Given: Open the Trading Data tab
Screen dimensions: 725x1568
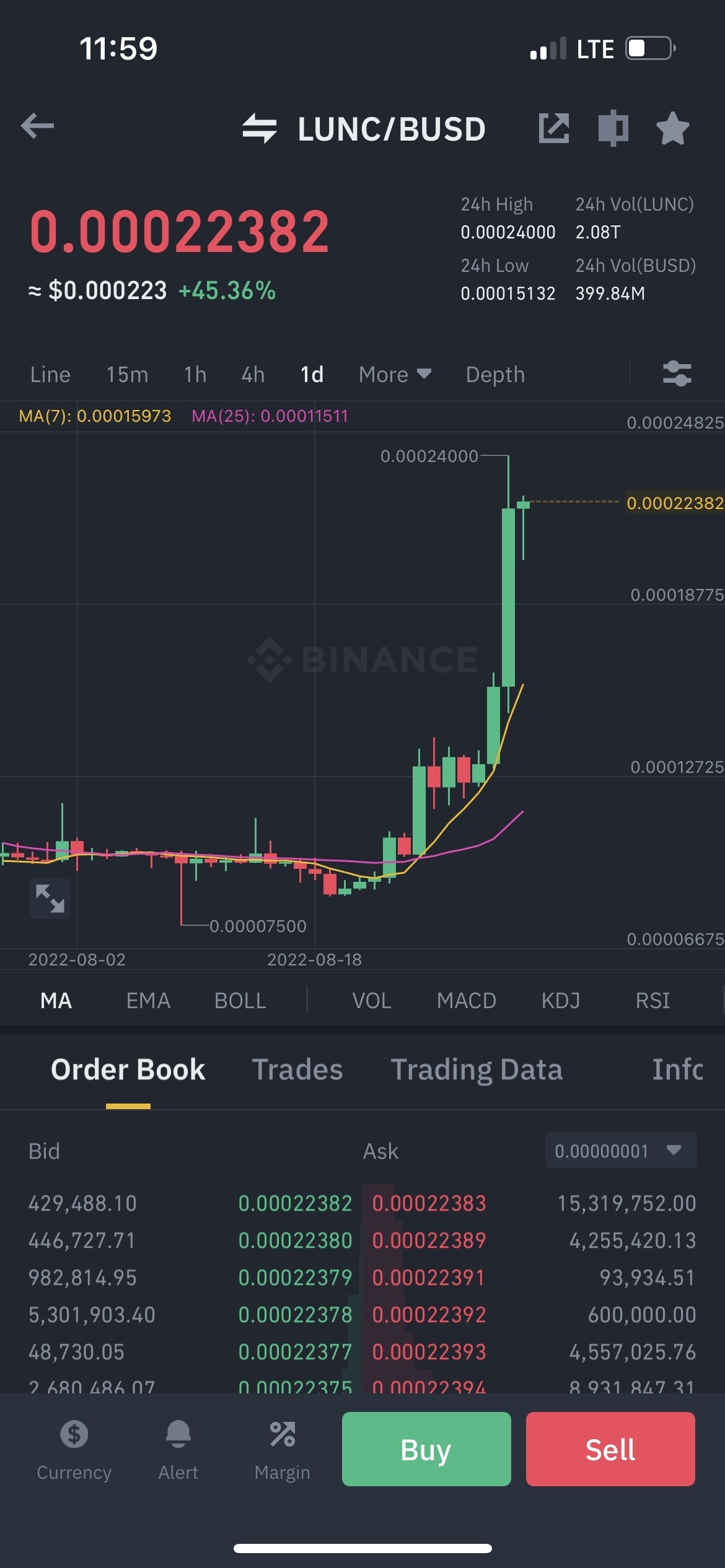Looking at the screenshot, I should [x=476, y=1069].
